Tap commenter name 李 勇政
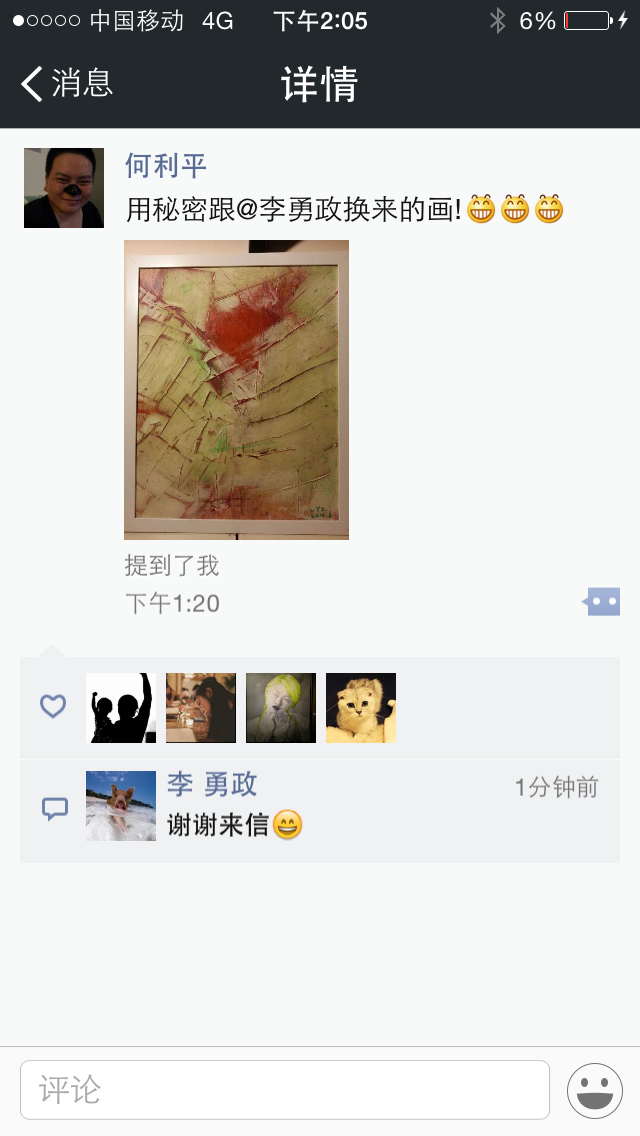 [x=212, y=785]
